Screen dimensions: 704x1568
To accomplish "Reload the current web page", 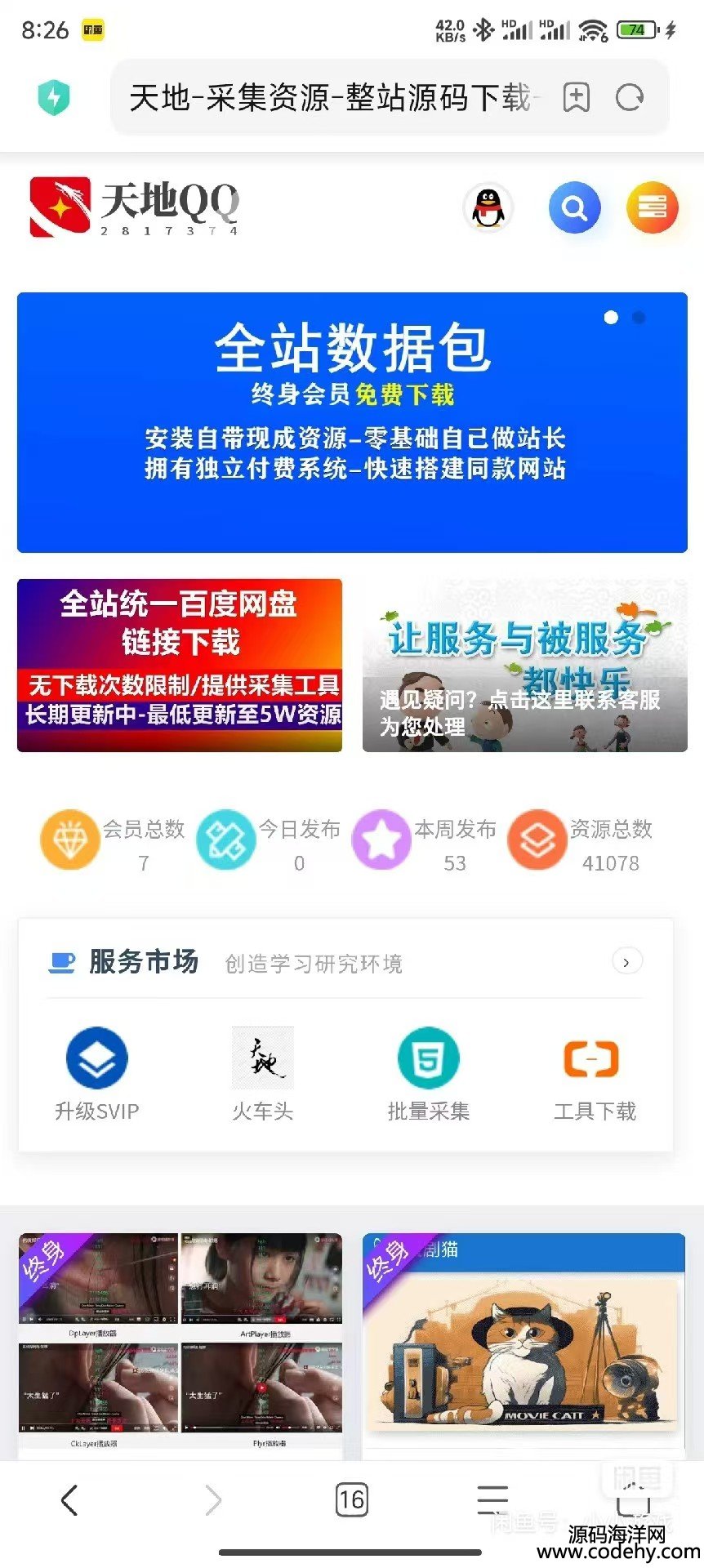I will [630, 98].
